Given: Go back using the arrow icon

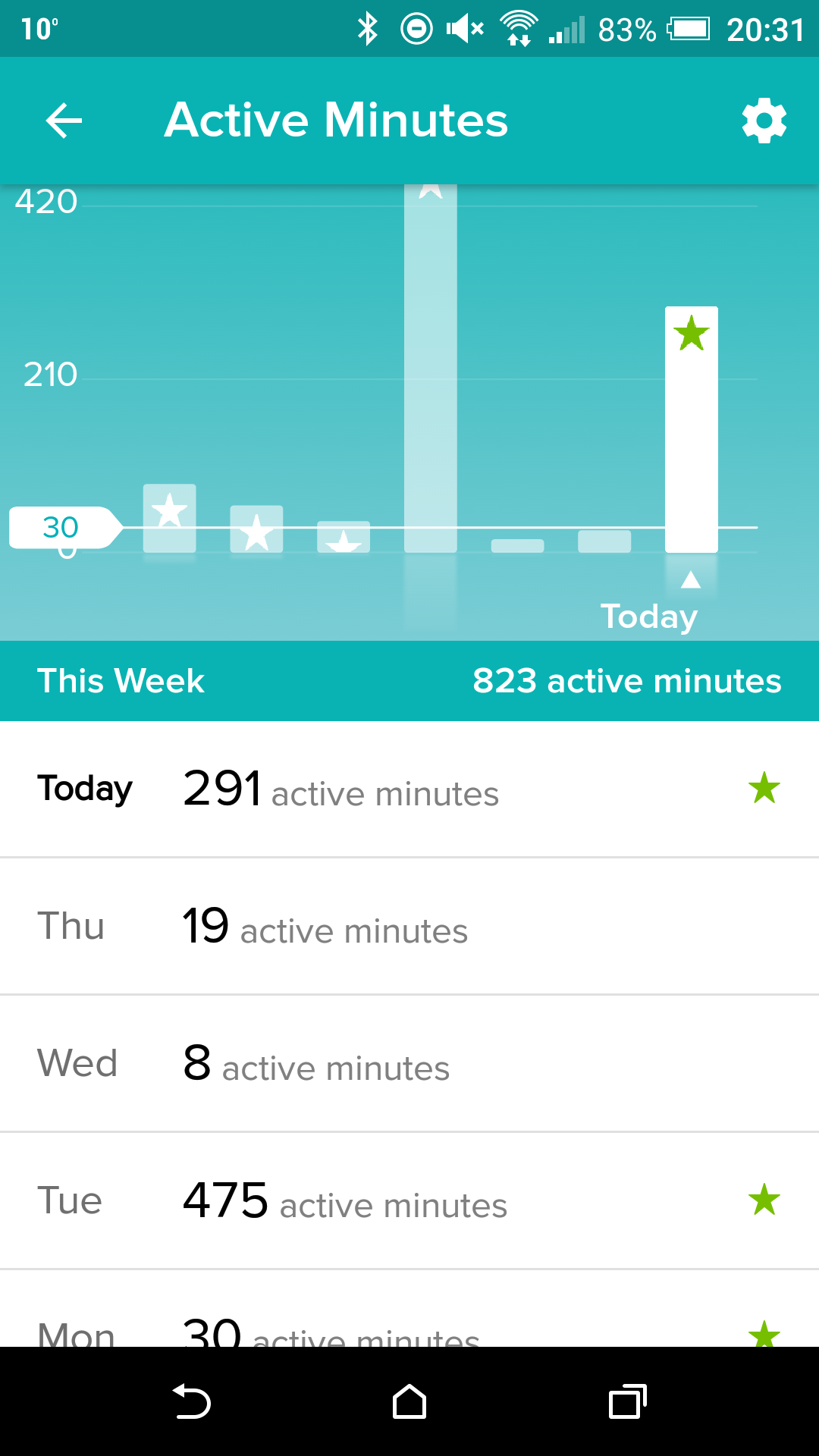Looking at the screenshot, I should 64,121.
